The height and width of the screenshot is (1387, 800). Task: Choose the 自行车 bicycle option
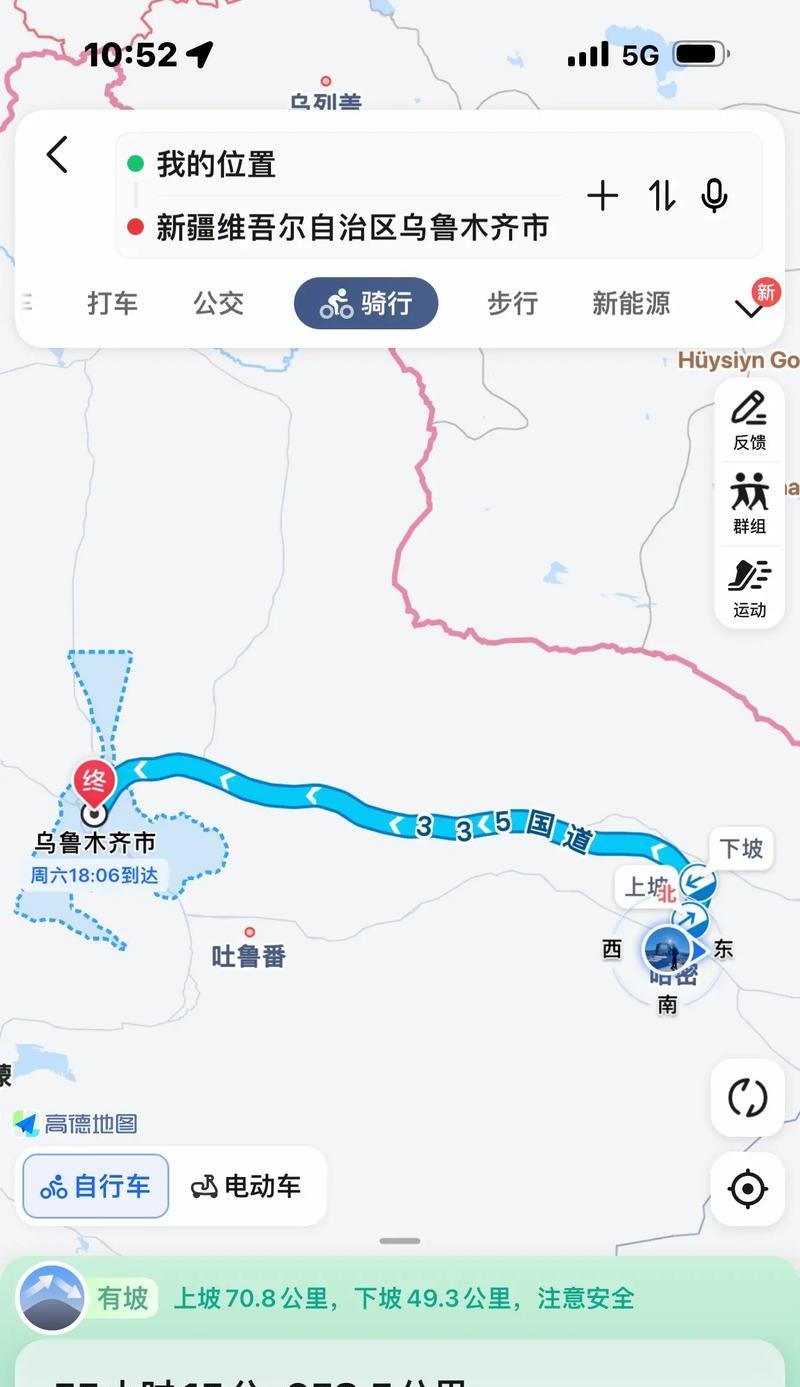(x=96, y=1187)
